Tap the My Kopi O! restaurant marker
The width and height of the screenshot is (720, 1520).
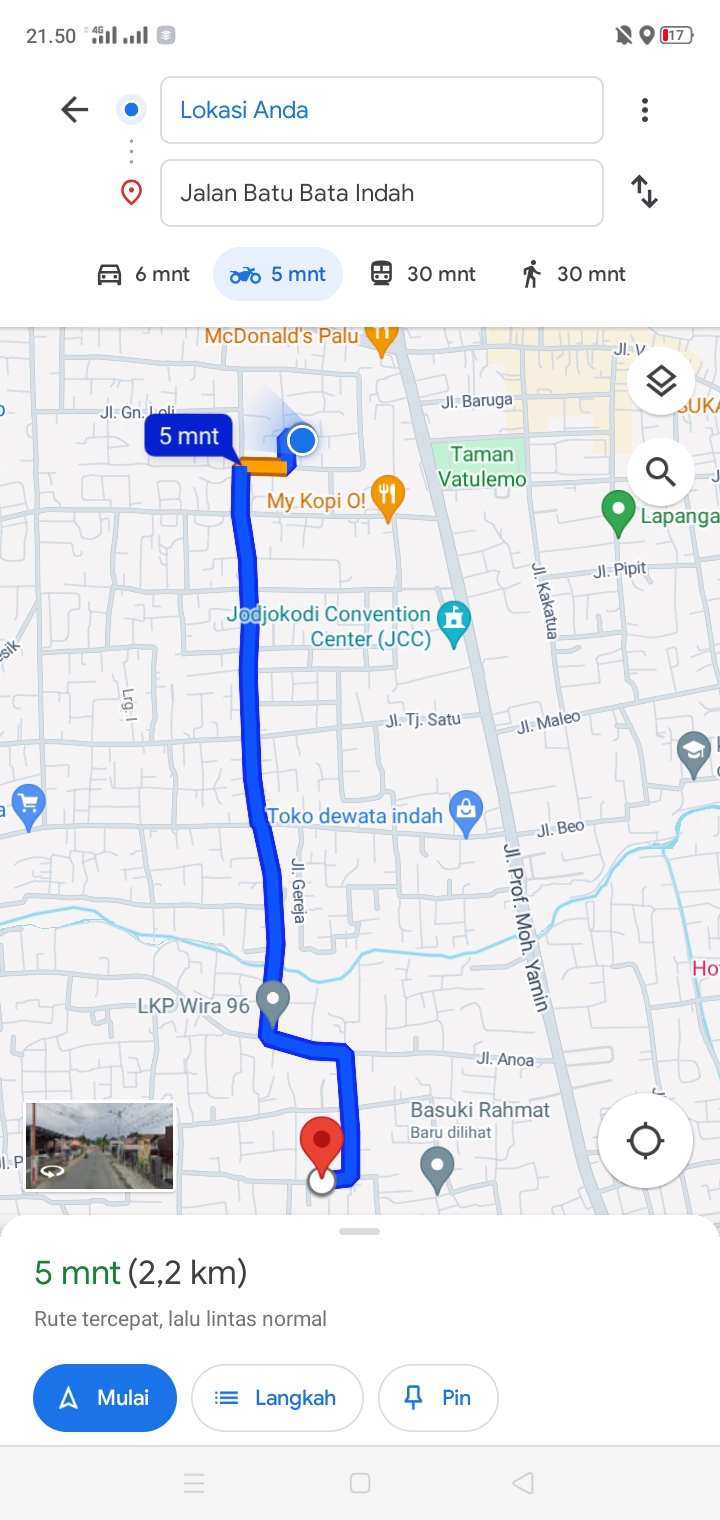pos(387,497)
